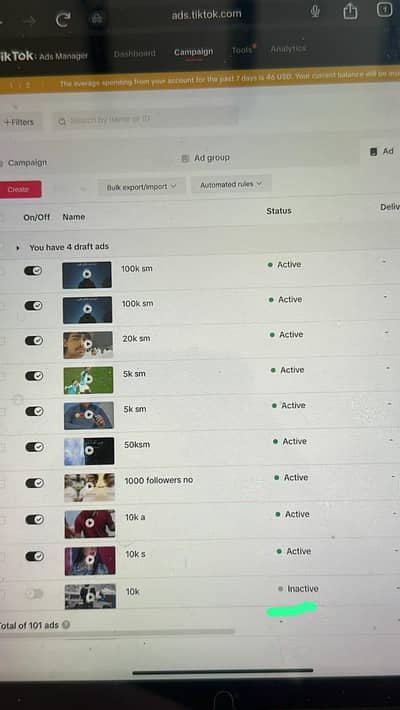Open the browser tabs switcher

385,9
